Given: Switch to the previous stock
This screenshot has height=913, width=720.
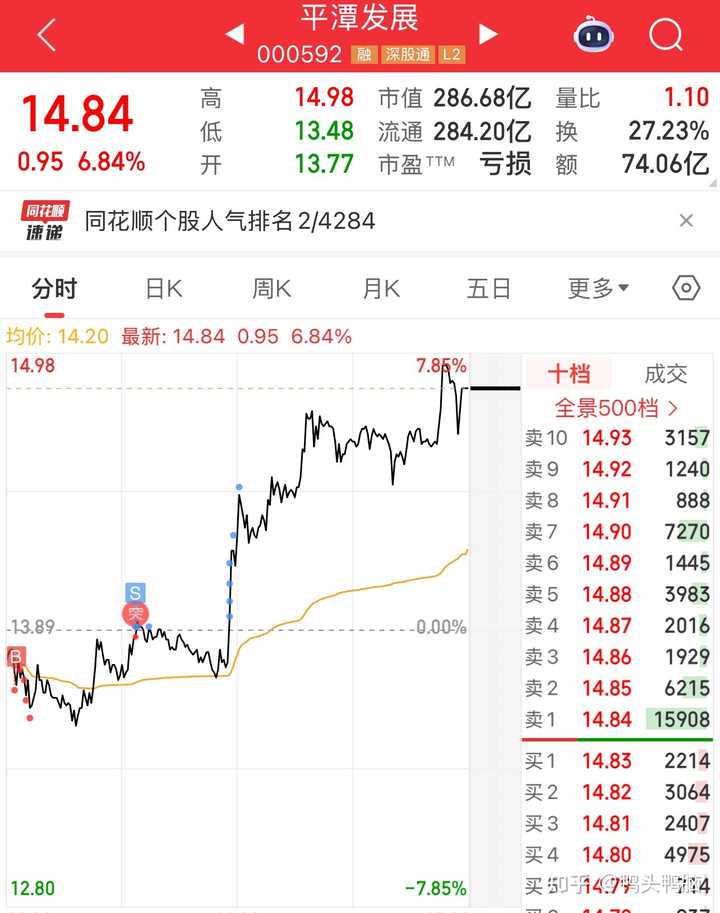Looking at the screenshot, I should point(234,35).
